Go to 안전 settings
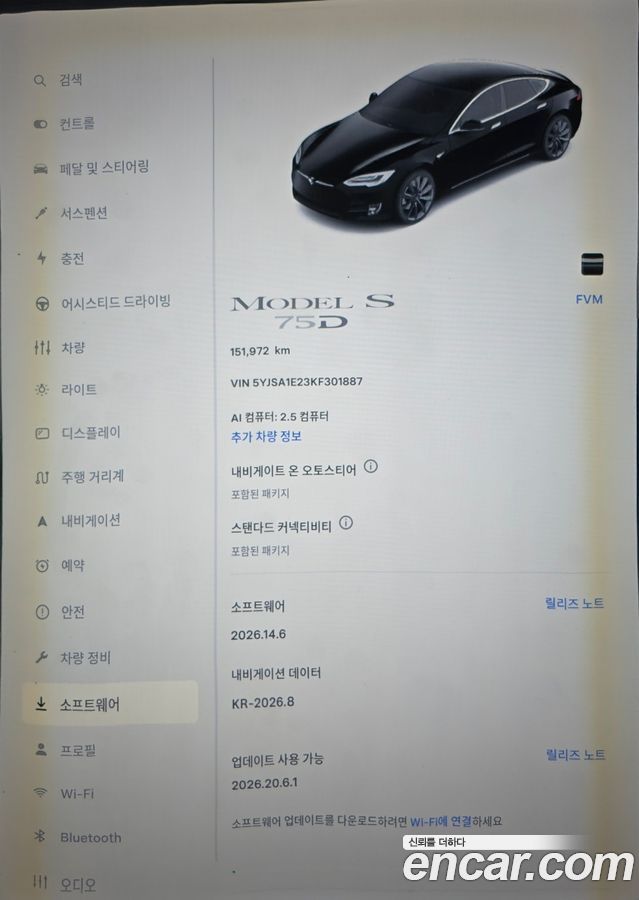The width and height of the screenshot is (639, 900). 59,612
